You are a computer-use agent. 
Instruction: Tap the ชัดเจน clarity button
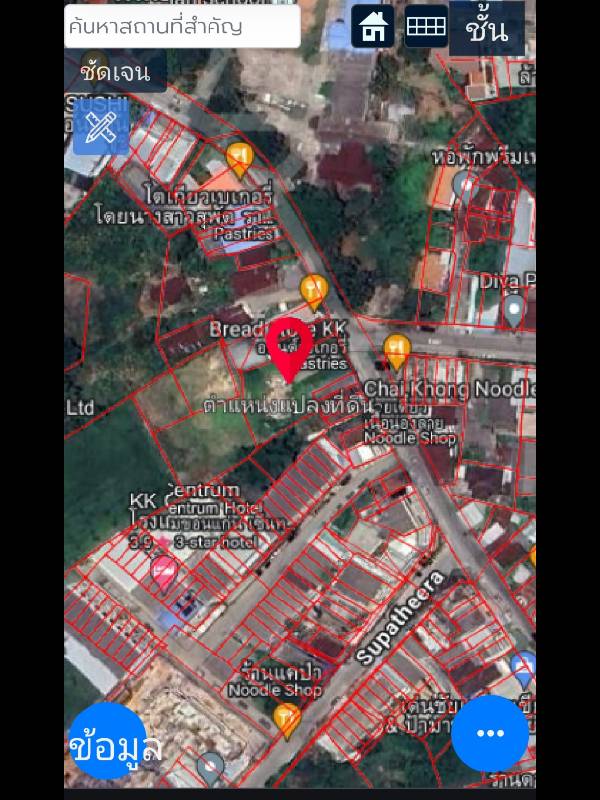(x=116, y=72)
